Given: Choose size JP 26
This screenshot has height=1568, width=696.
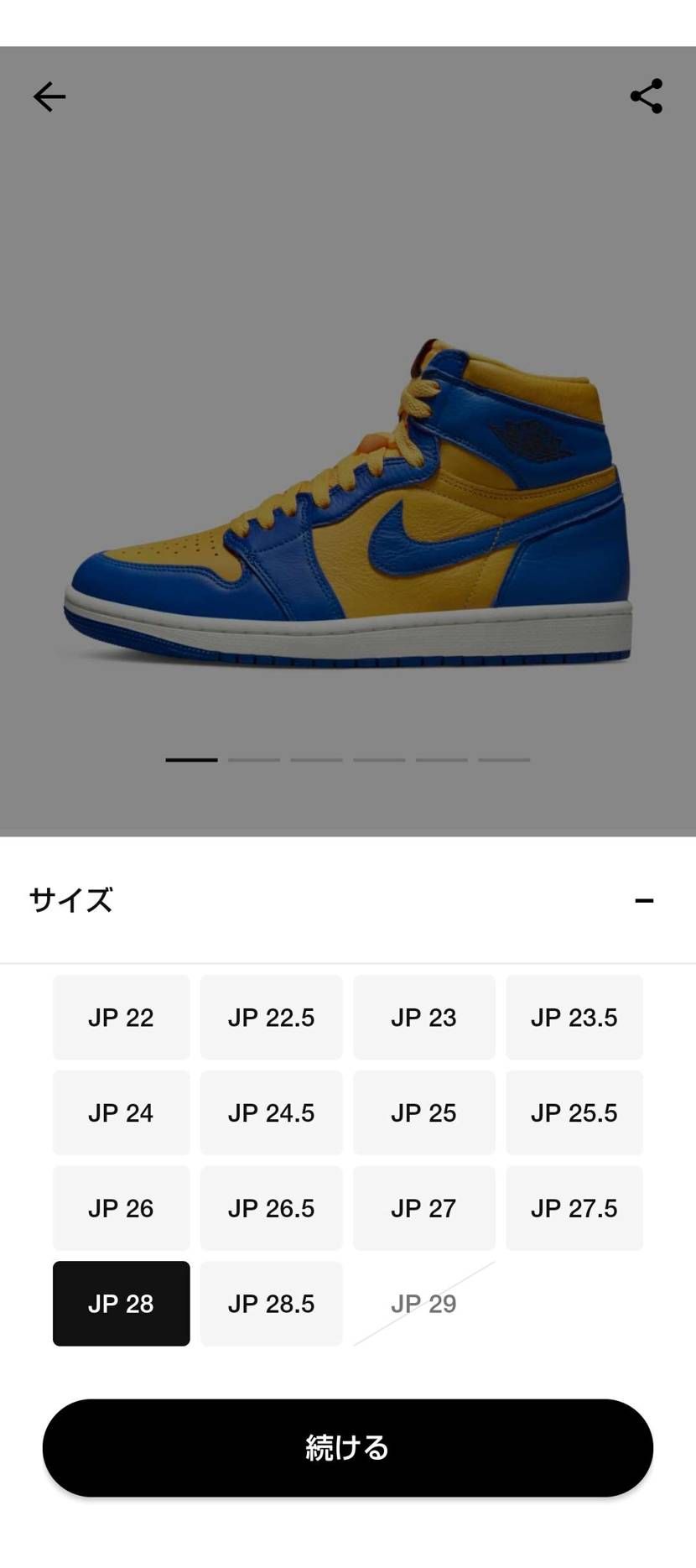Looking at the screenshot, I should (x=121, y=1208).
